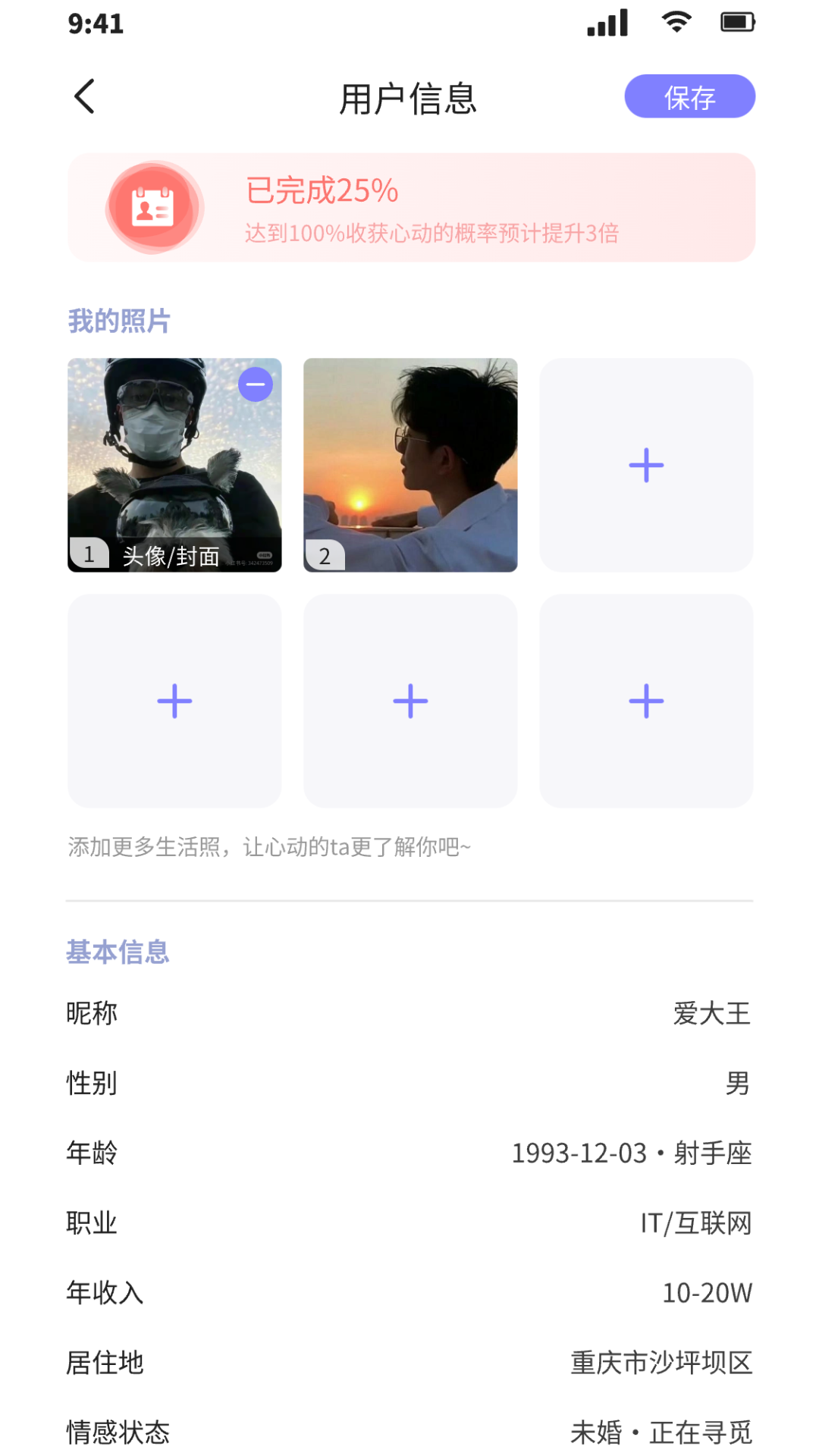Edit the 昵称 nickname field
Viewport: 819px width, 1456px height.
409,1012
